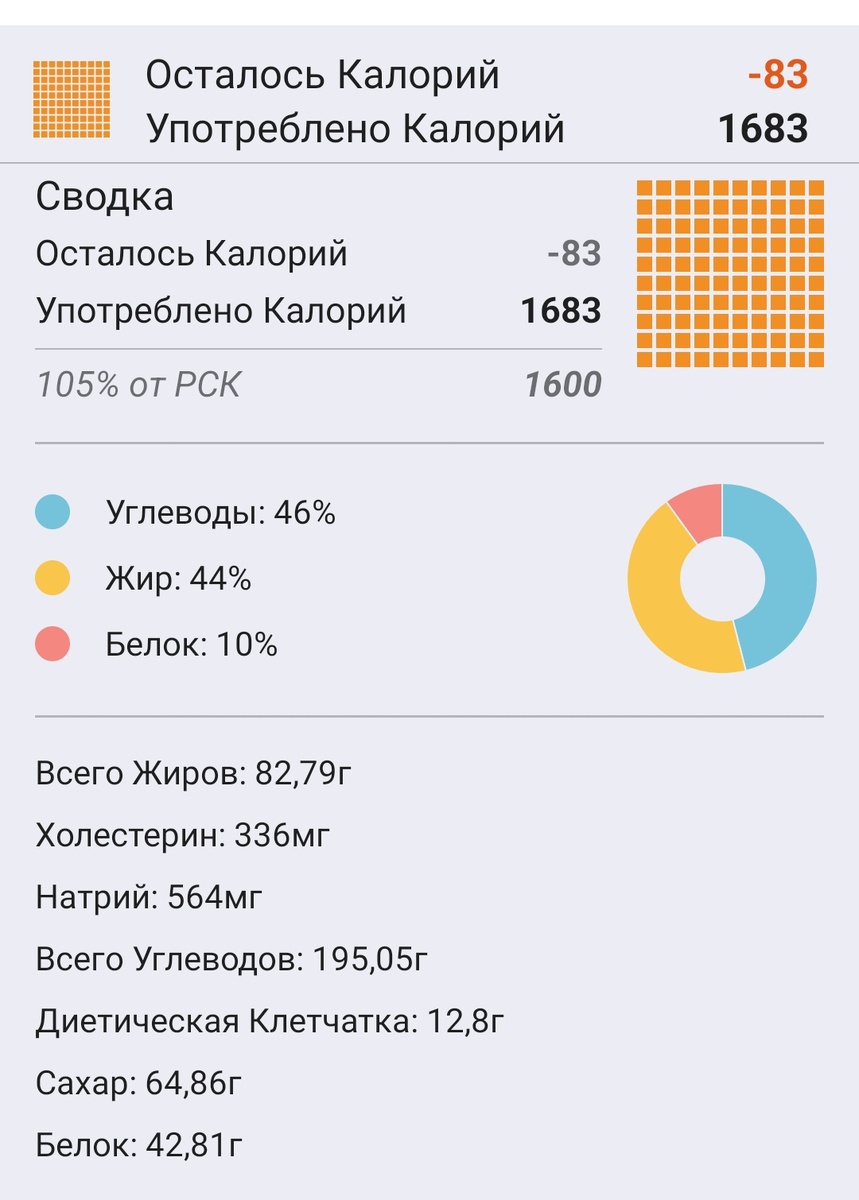Click the 1683 consumed calories value
Screen dimensions: 859x1200
click(x=562, y=310)
